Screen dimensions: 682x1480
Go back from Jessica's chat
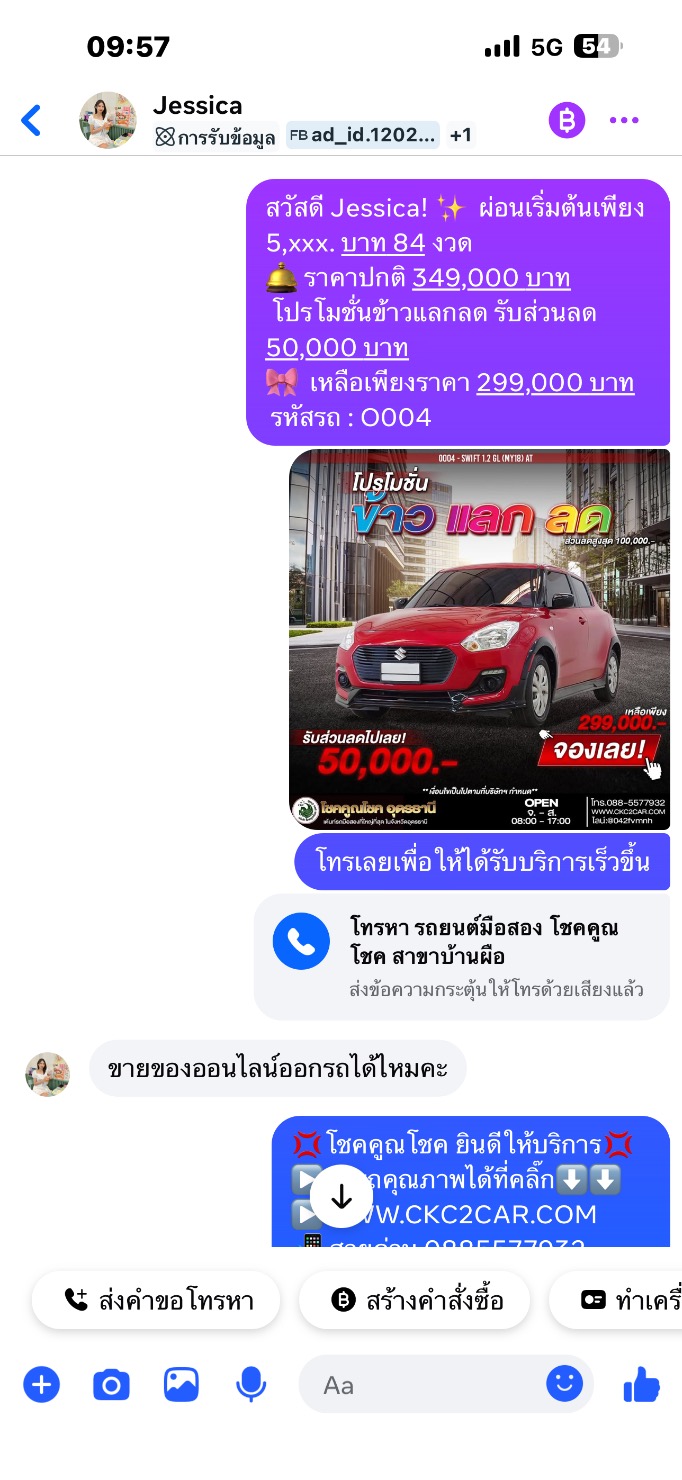point(32,121)
